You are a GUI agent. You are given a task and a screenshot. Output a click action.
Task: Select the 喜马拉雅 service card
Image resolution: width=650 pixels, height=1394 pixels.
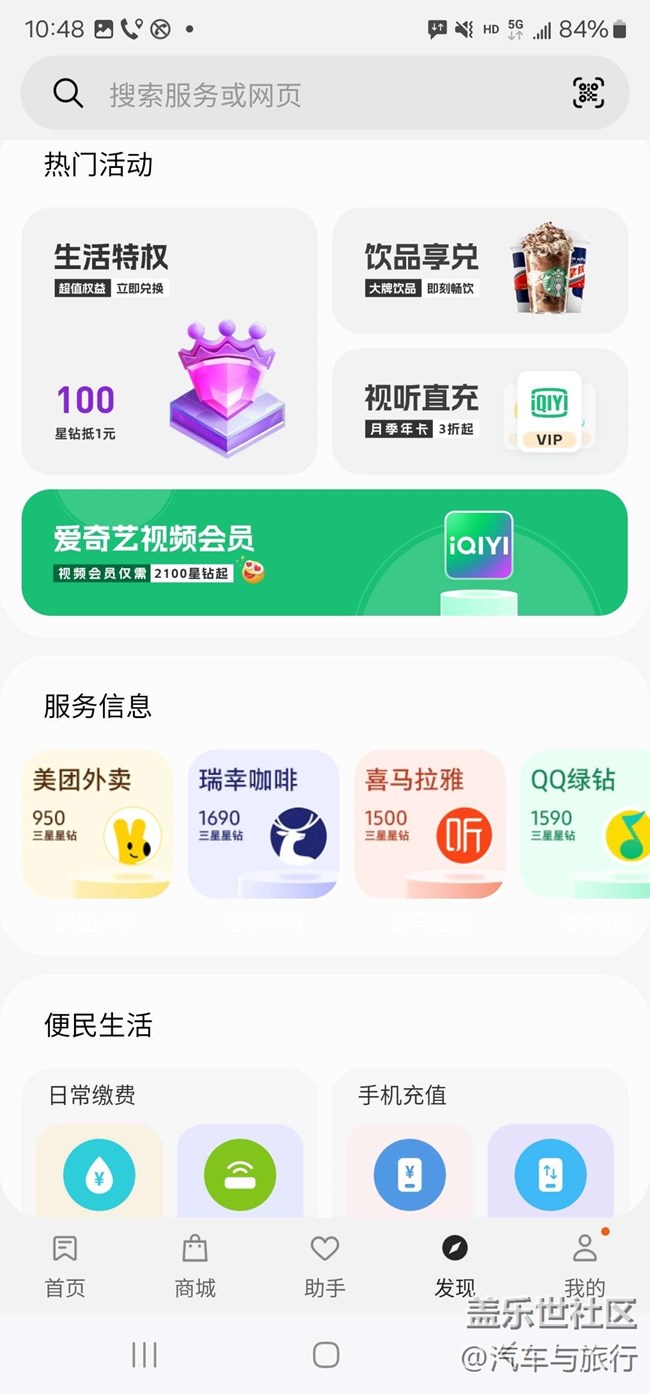[429, 824]
